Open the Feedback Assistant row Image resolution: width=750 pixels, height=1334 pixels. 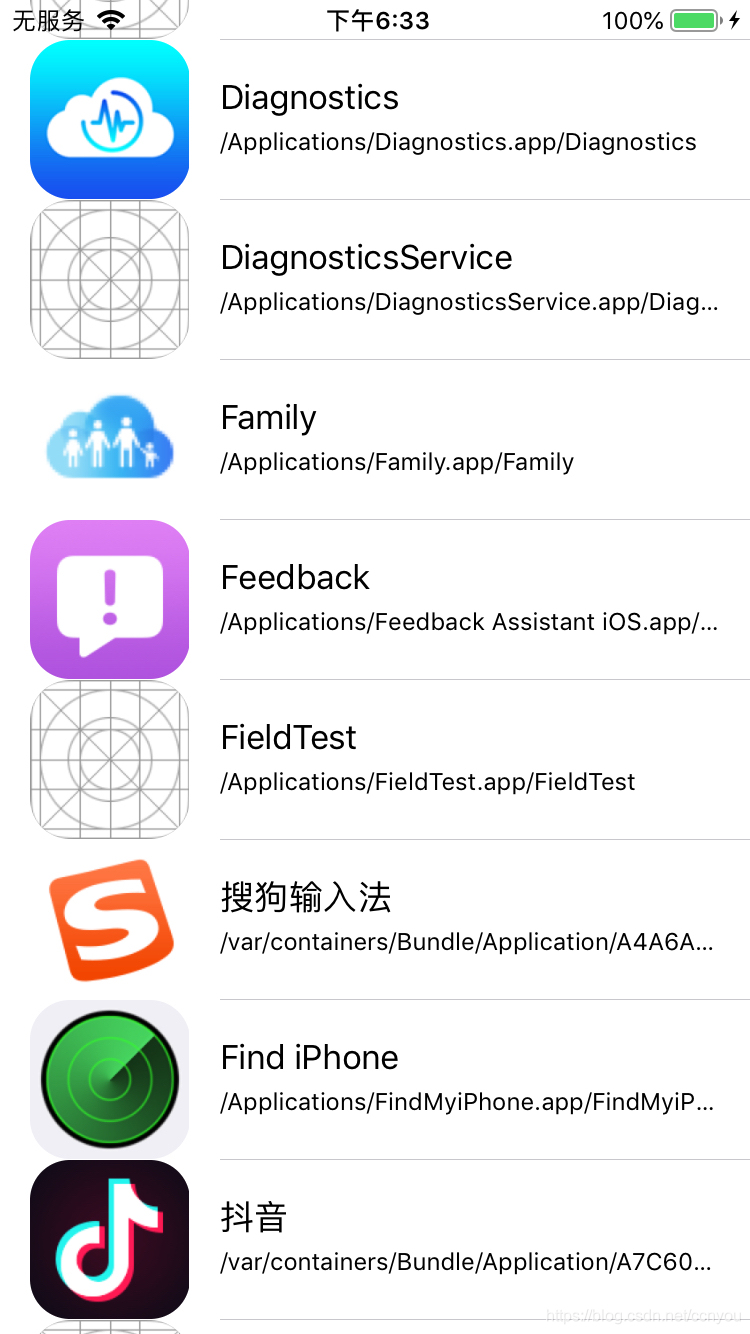375,600
